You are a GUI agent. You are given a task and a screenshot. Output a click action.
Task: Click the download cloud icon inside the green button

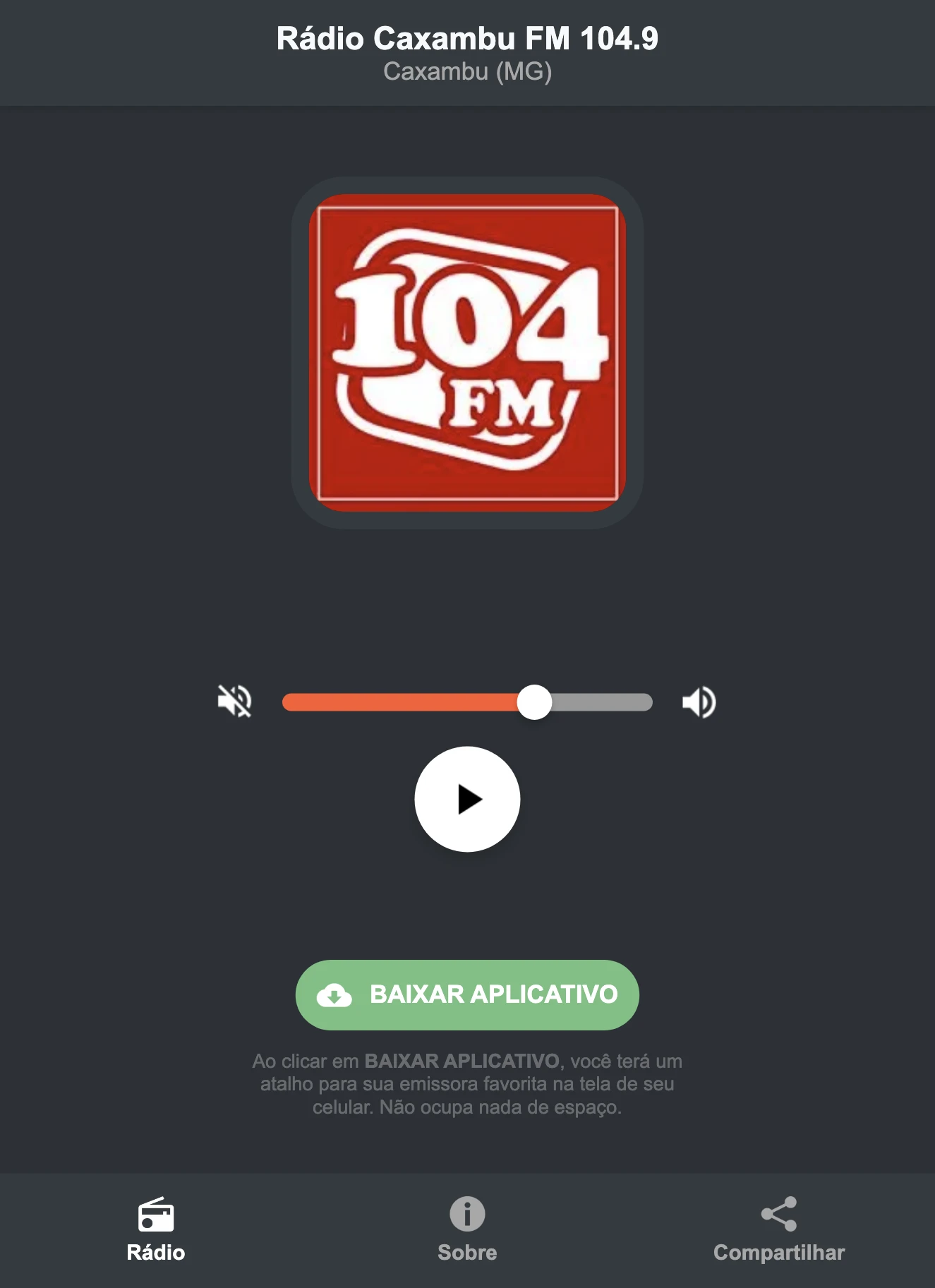pyautogui.click(x=336, y=995)
